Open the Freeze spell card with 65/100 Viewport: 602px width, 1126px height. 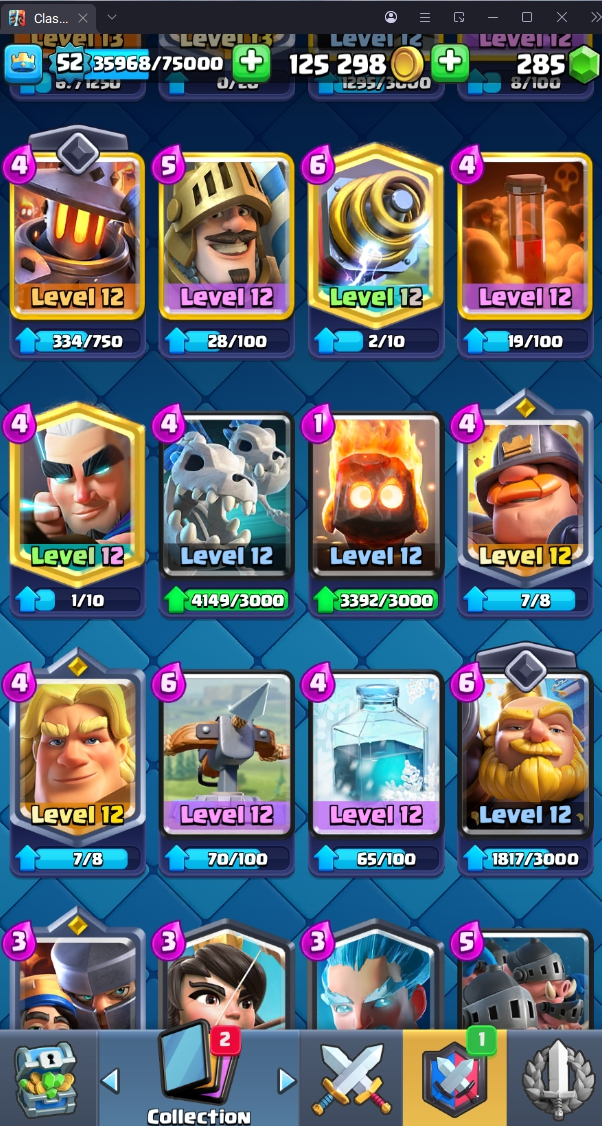pyautogui.click(x=376, y=756)
